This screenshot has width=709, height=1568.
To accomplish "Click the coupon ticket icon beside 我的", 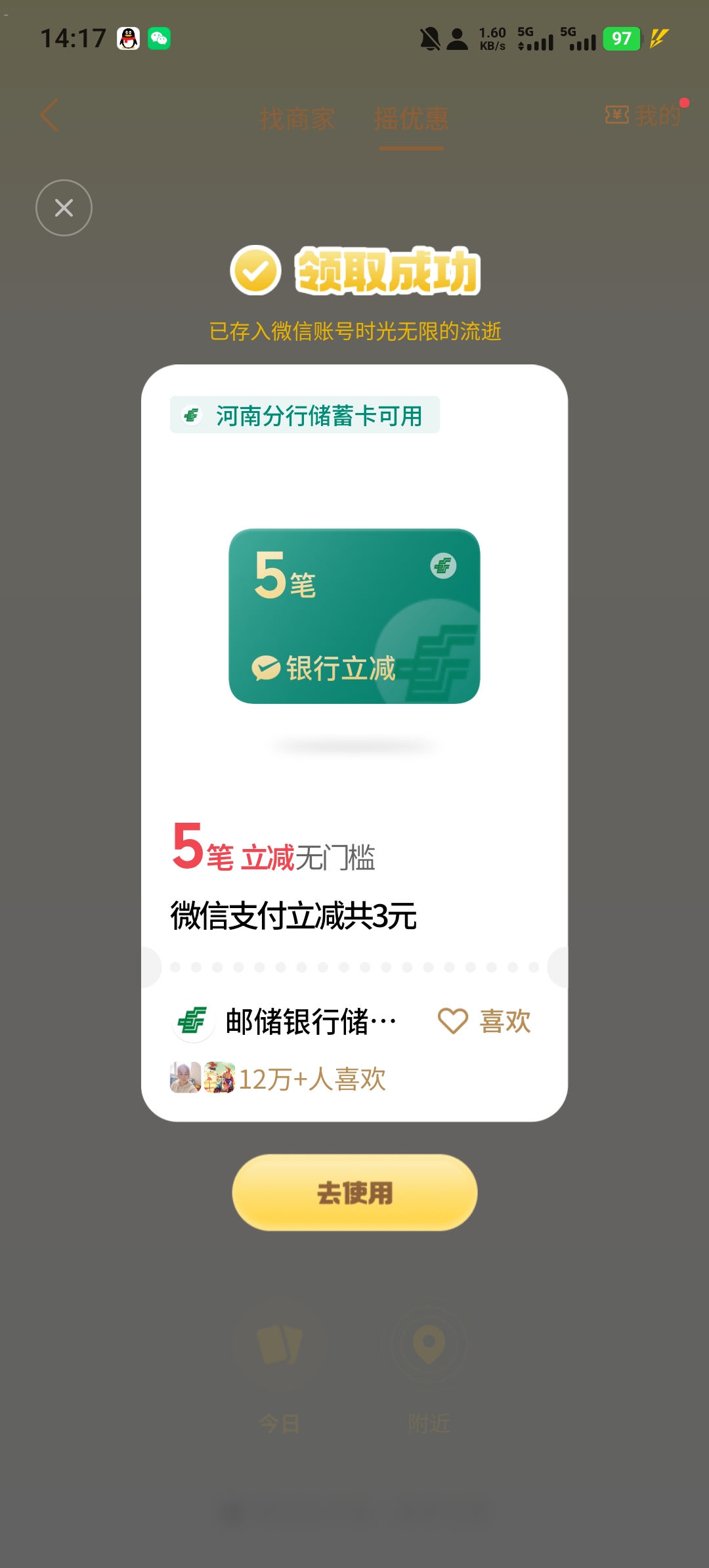I will coord(616,116).
